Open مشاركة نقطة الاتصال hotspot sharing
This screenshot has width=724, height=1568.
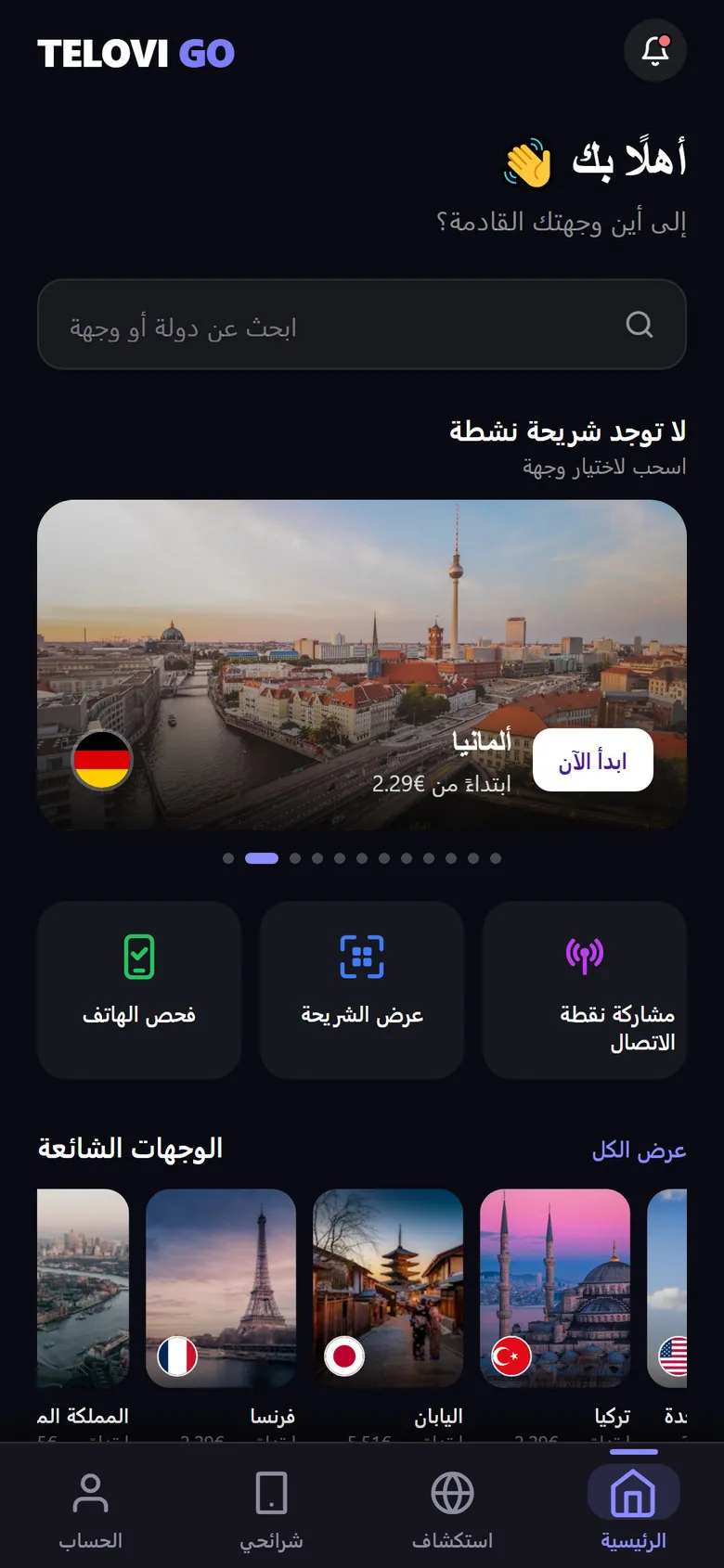(x=585, y=990)
